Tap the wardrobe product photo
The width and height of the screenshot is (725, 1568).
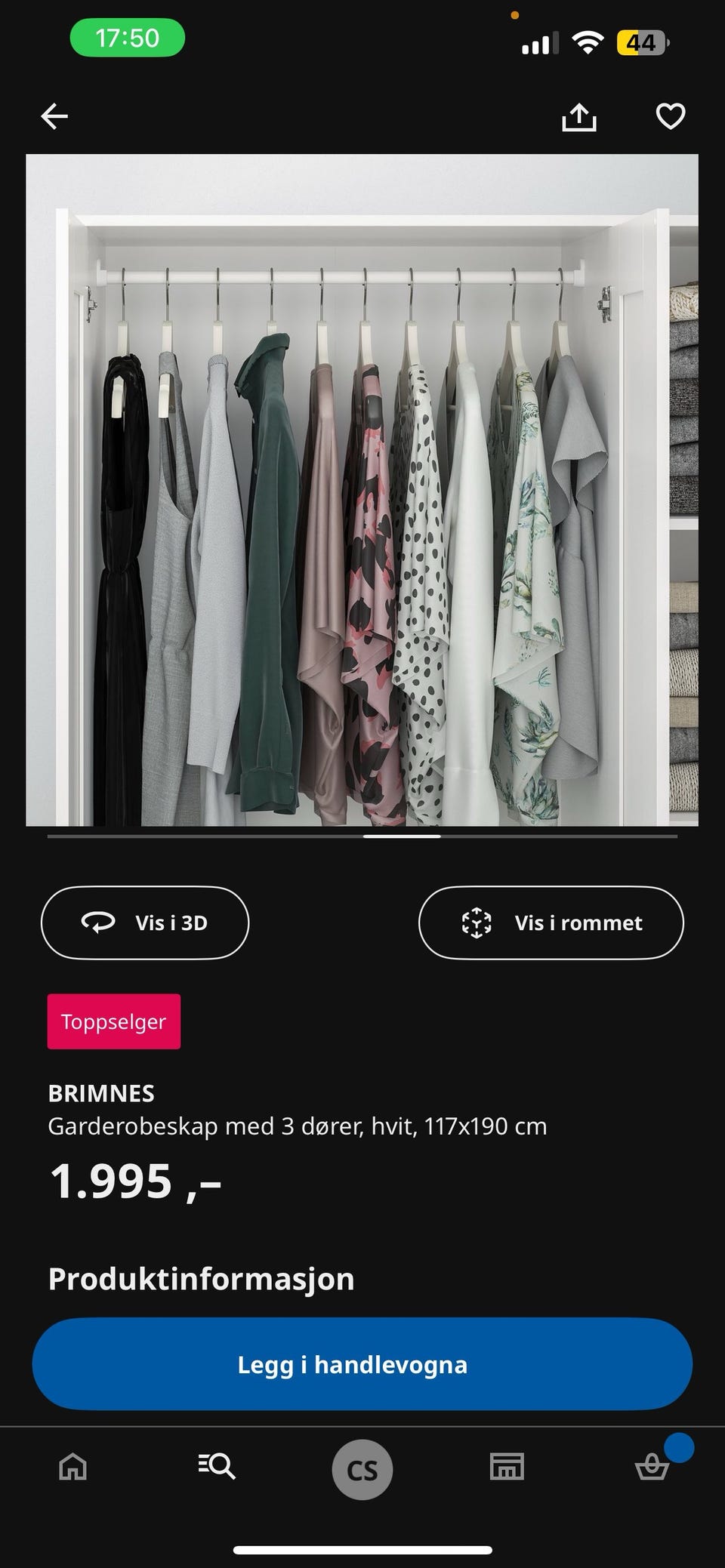pyautogui.click(x=362, y=491)
